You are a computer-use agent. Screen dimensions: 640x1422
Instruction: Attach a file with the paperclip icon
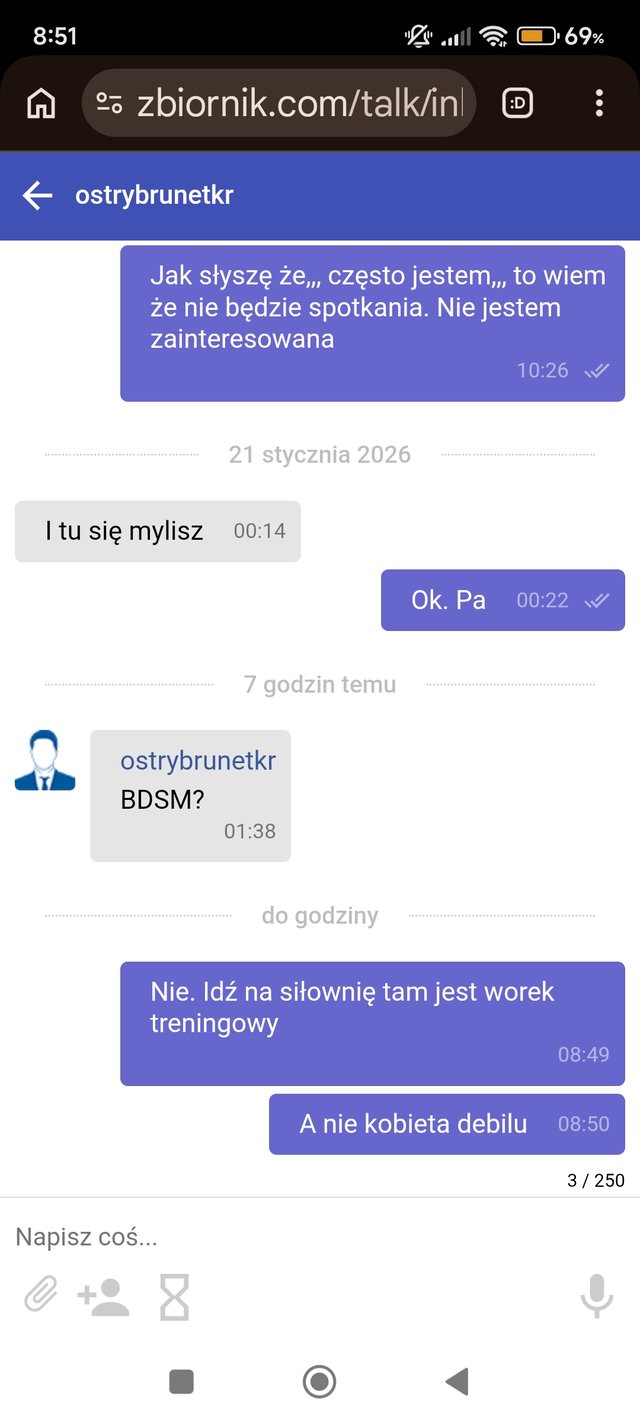coord(41,1297)
